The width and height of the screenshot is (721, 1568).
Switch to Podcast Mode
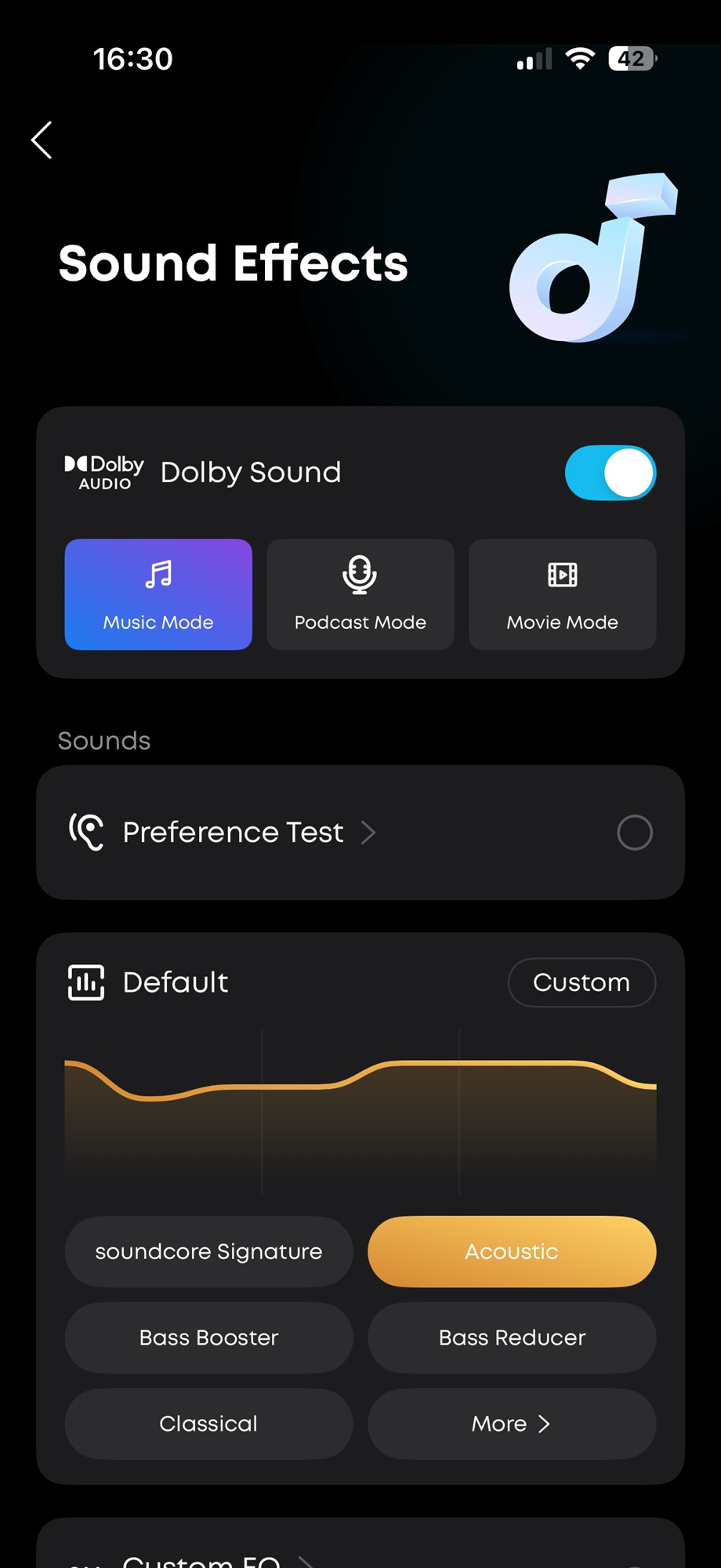pyautogui.click(x=360, y=594)
